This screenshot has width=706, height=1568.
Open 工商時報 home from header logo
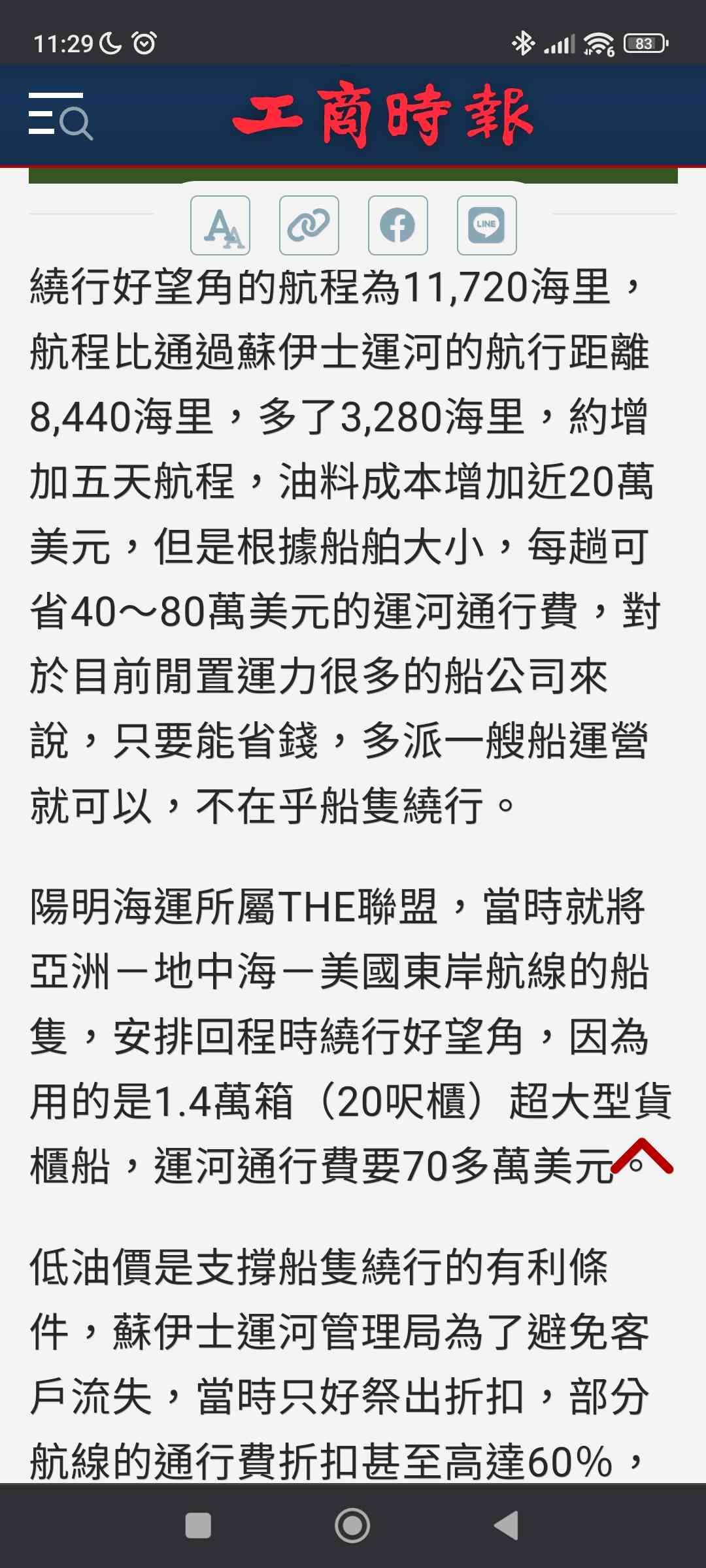coord(383,115)
